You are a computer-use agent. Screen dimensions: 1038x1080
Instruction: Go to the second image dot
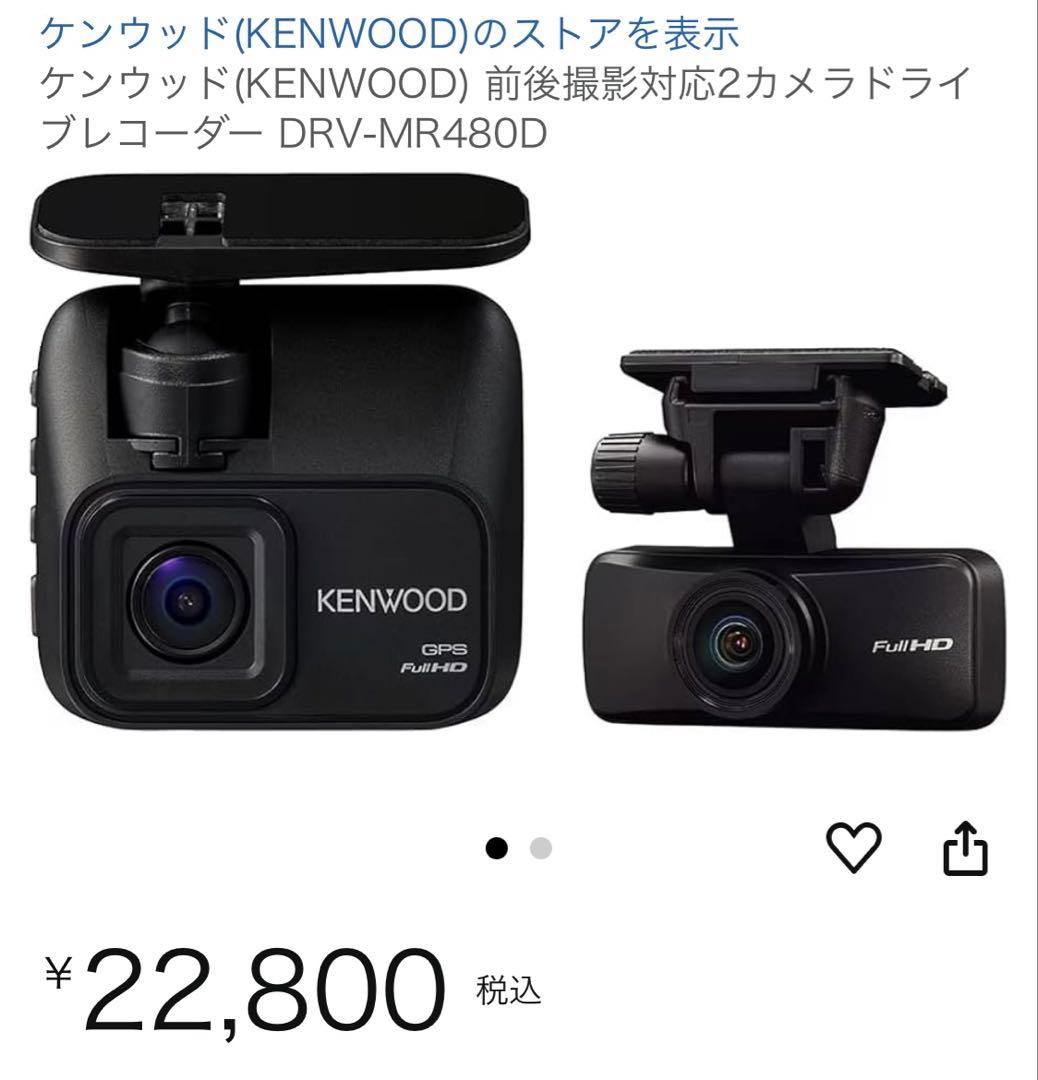(x=541, y=849)
